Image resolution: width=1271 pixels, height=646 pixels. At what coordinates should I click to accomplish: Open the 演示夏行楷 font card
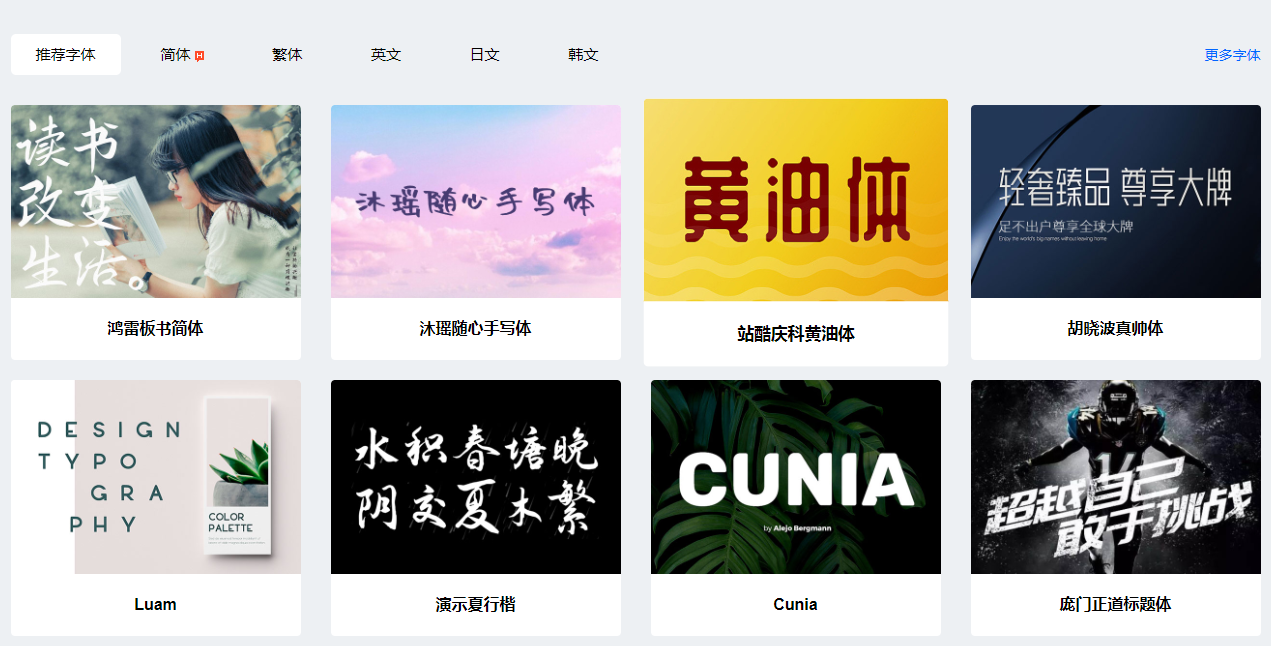click(476, 506)
